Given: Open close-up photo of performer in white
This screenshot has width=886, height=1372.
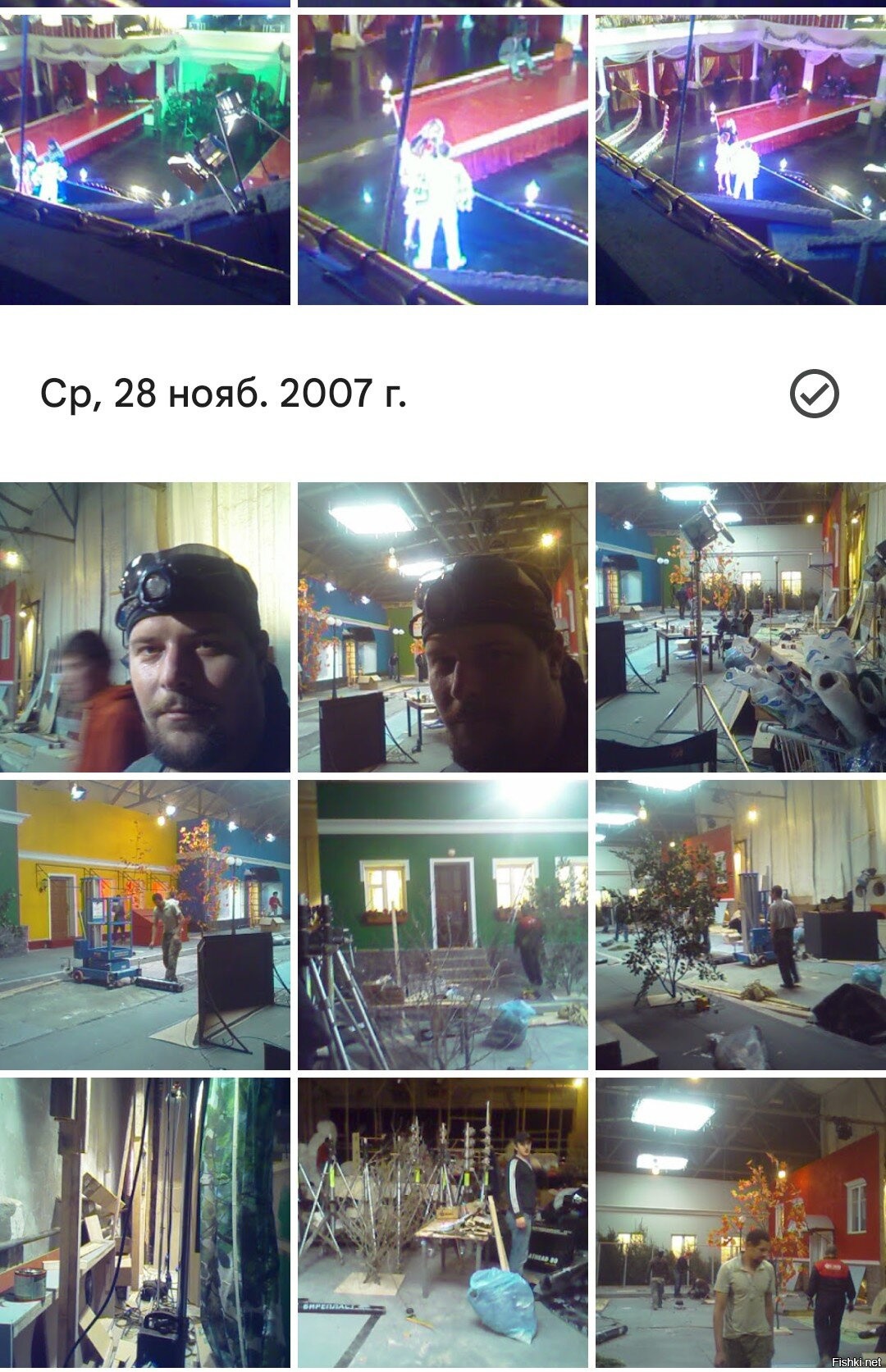Looking at the screenshot, I should [x=443, y=160].
